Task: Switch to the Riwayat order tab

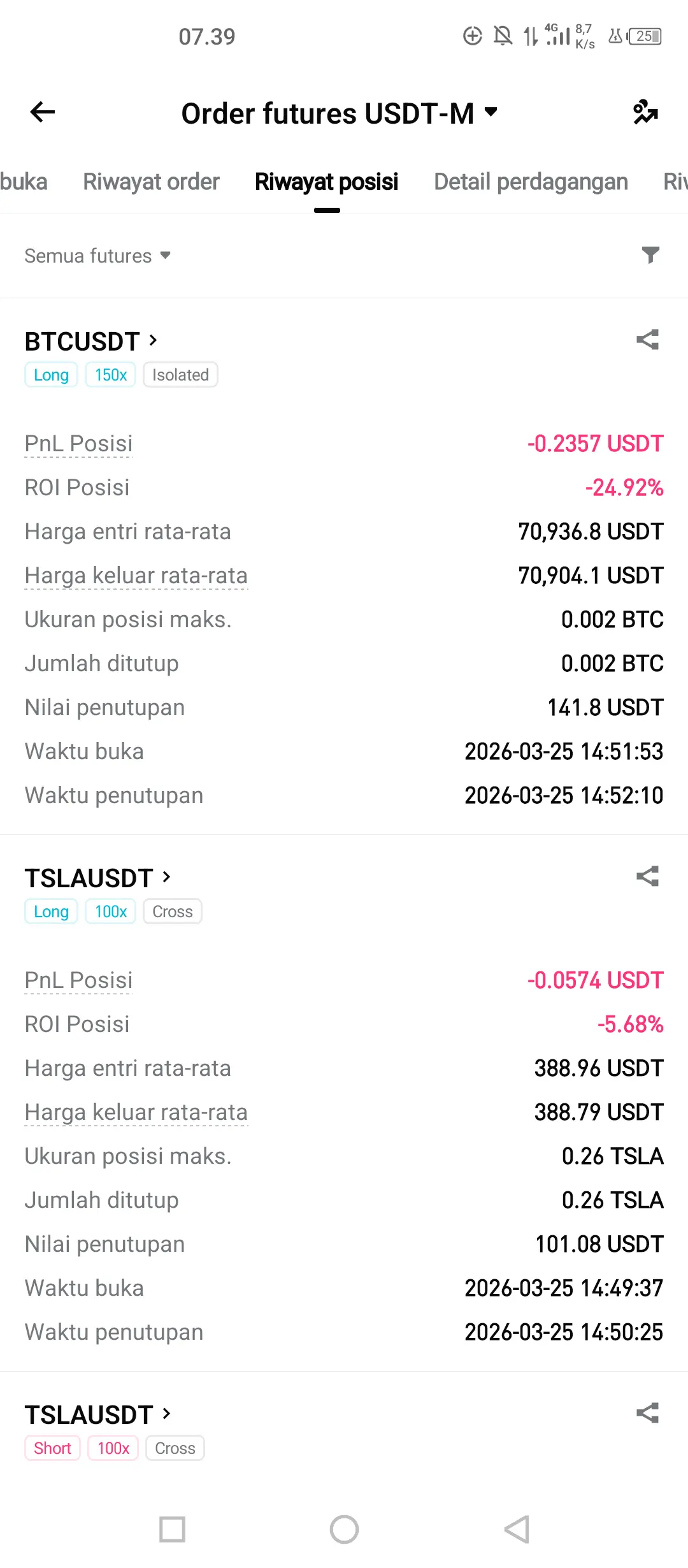Action: pyautogui.click(x=151, y=182)
